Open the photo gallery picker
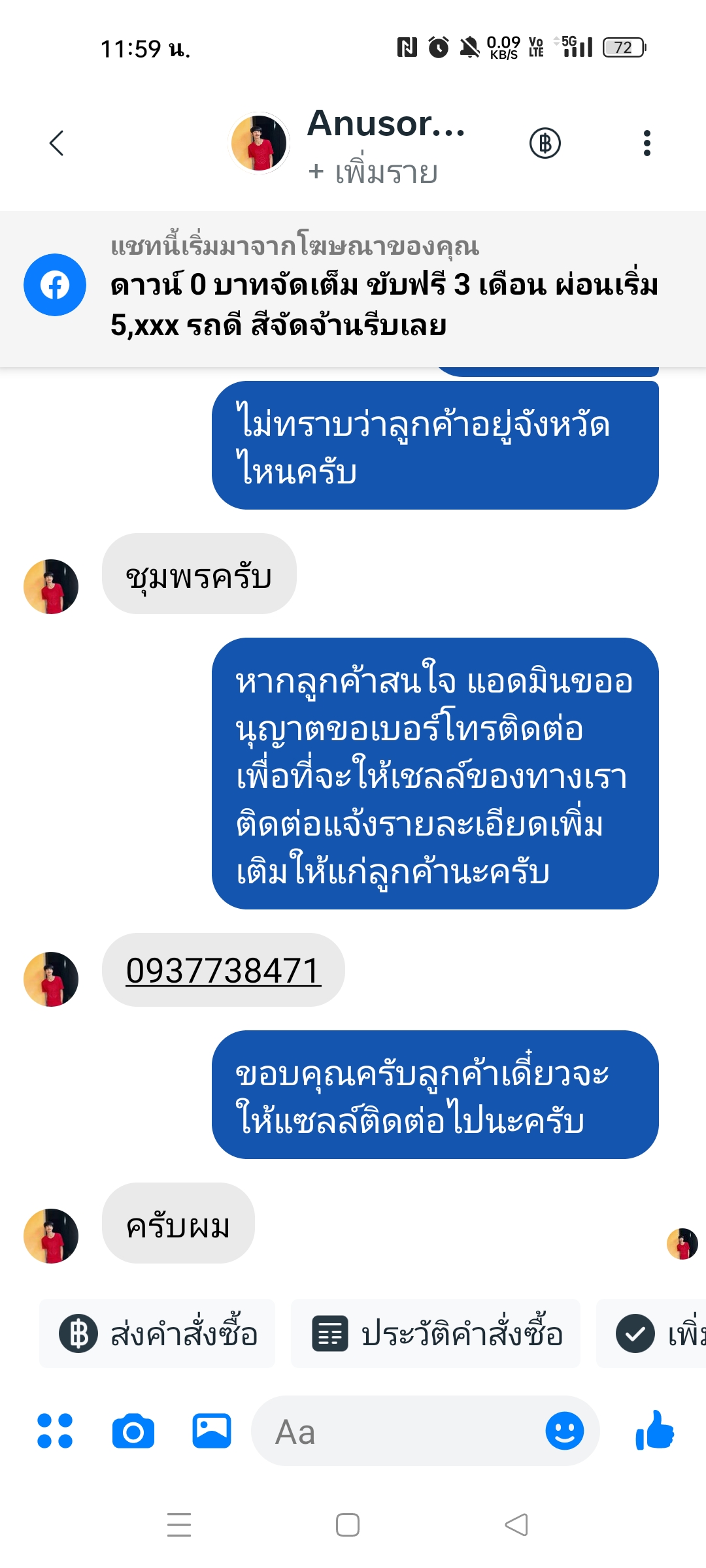Viewport: 706px width, 1568px height. pos(212,1431)
